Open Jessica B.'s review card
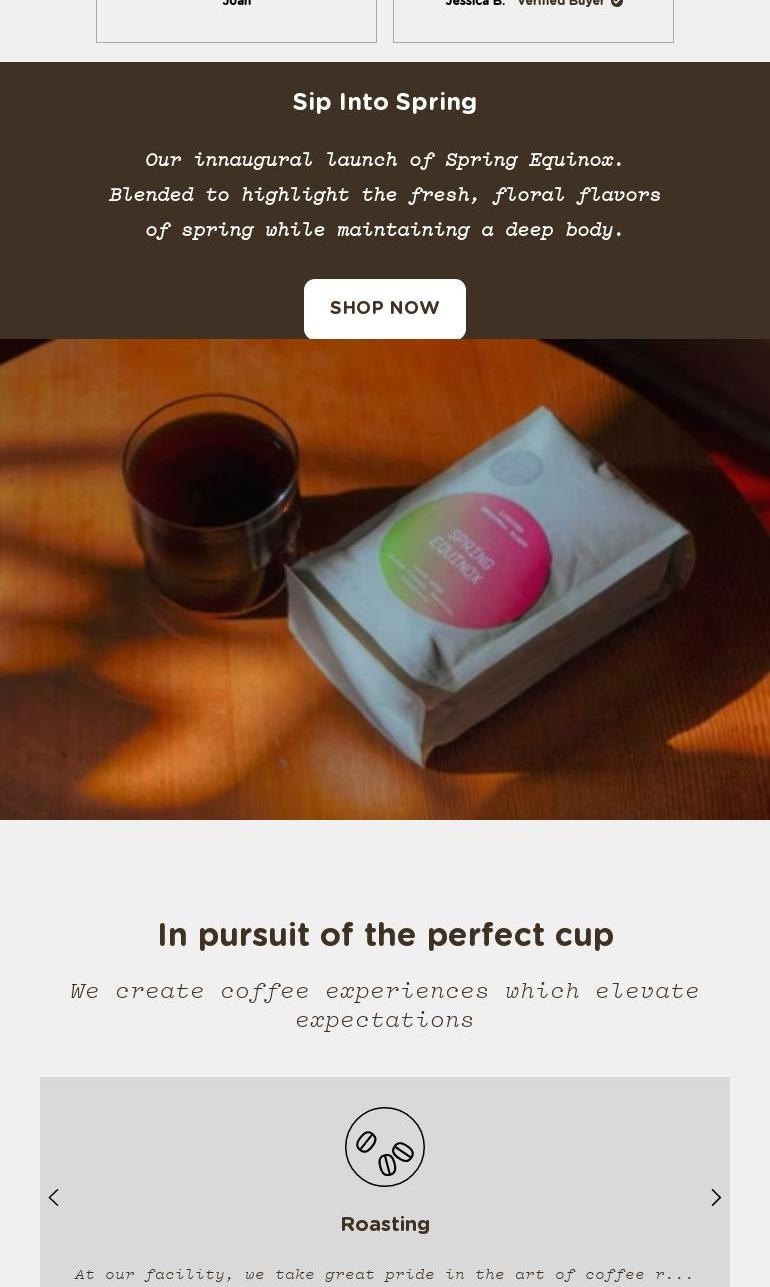Image resolution: width=770 pixels, height=1287 pixels. pos(532,18)
